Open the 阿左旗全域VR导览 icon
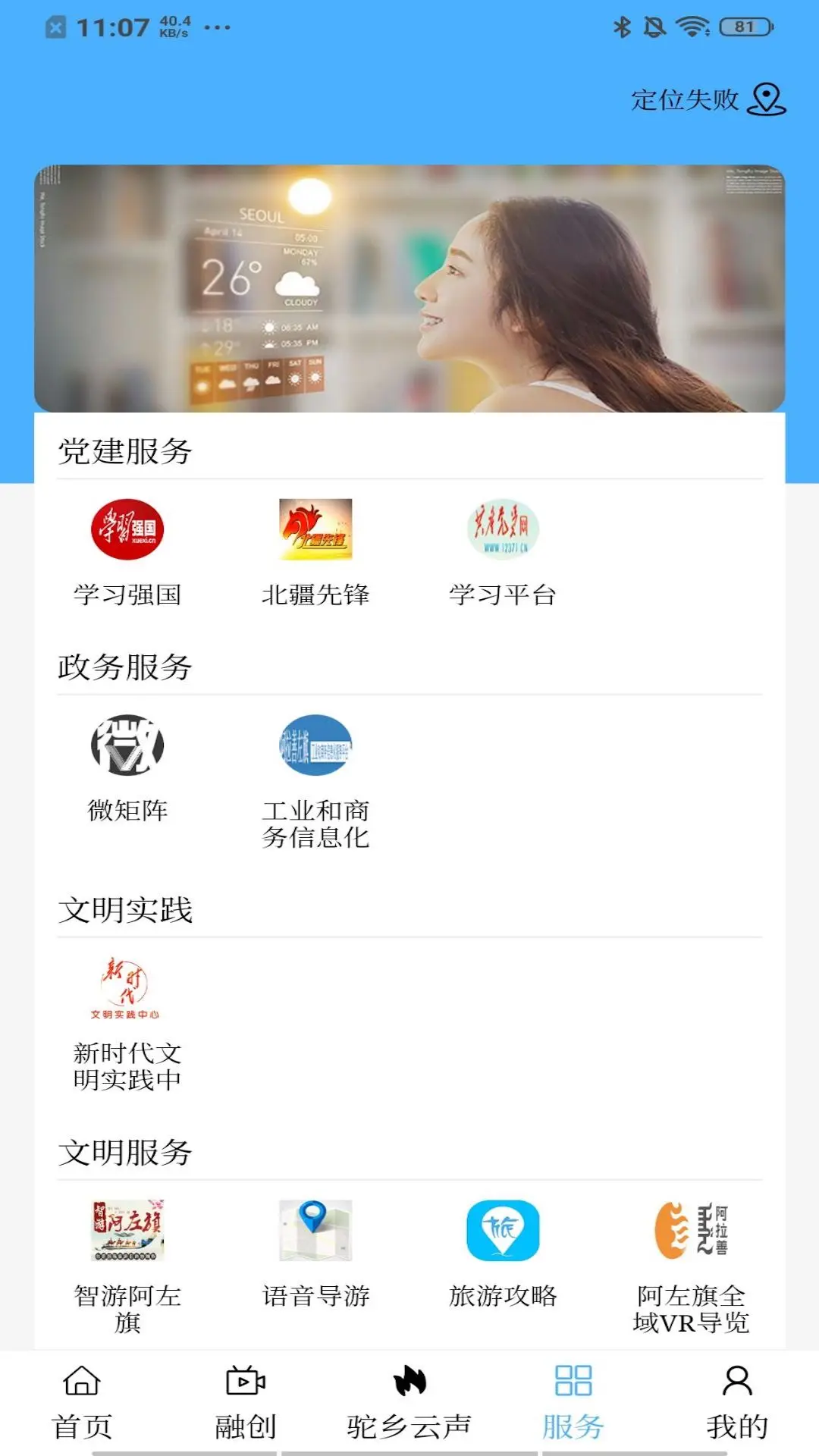The width and height of the screenshot is (819, 1456). click(692, 1228)
